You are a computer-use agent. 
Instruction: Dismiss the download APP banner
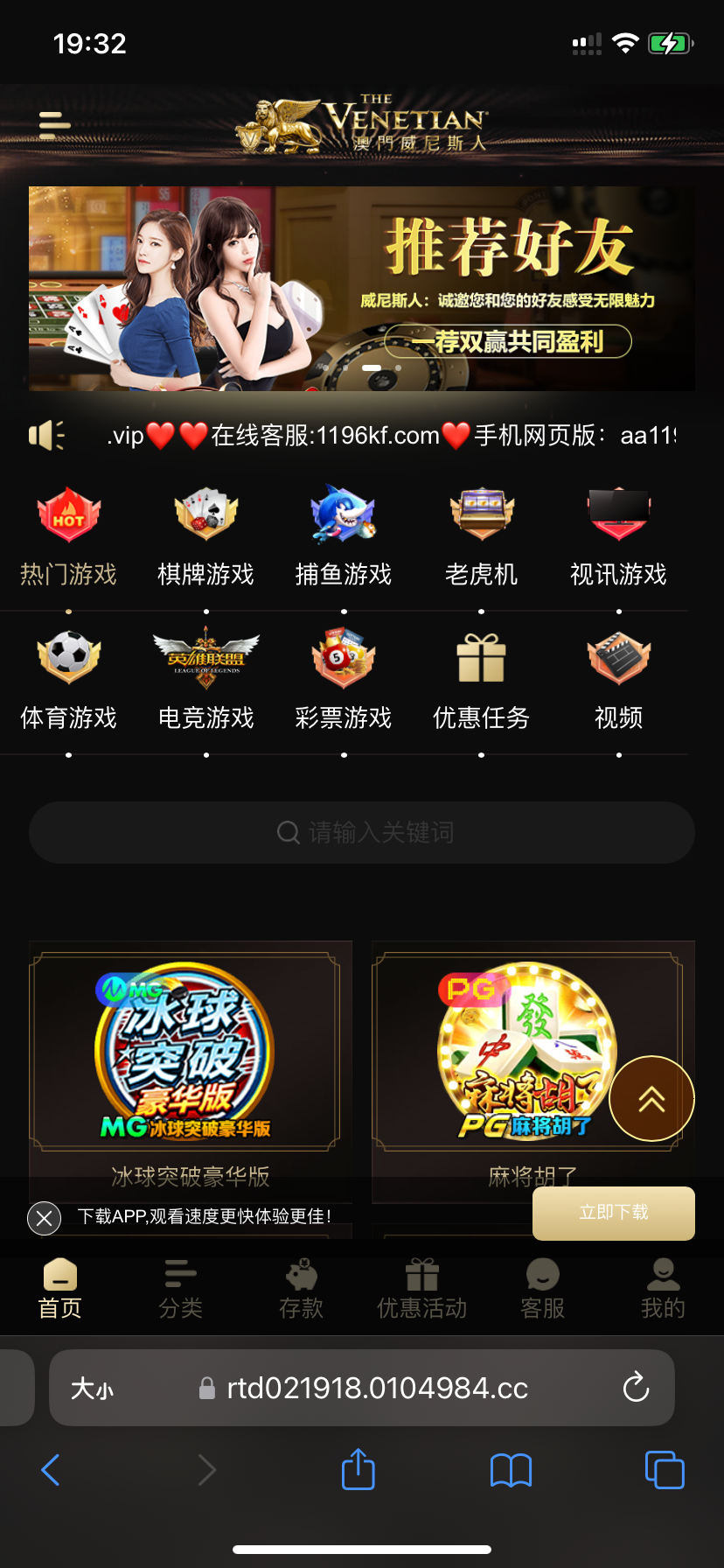pos(45,1217)
